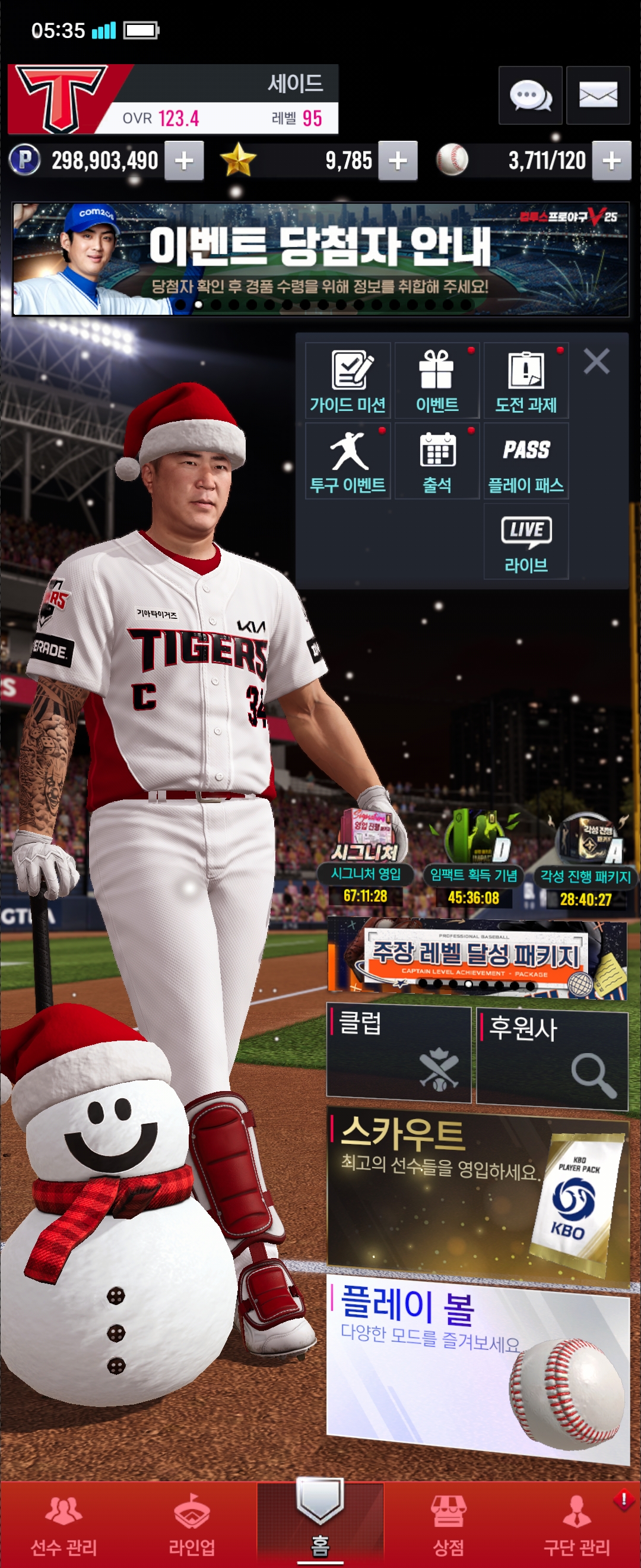Add more points with the plus button

[x=183, y=161]
